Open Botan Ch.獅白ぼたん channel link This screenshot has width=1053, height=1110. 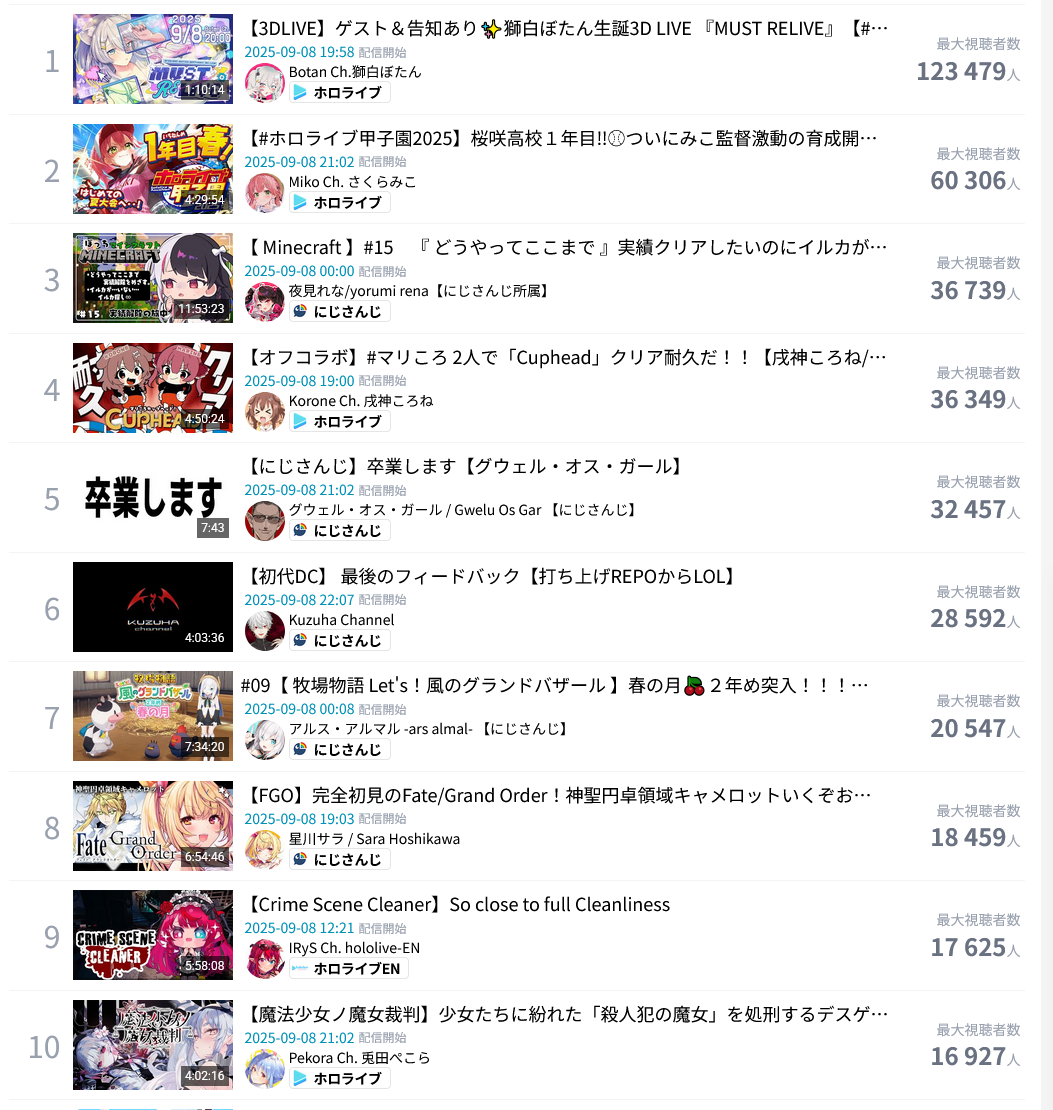pos(355,72)
